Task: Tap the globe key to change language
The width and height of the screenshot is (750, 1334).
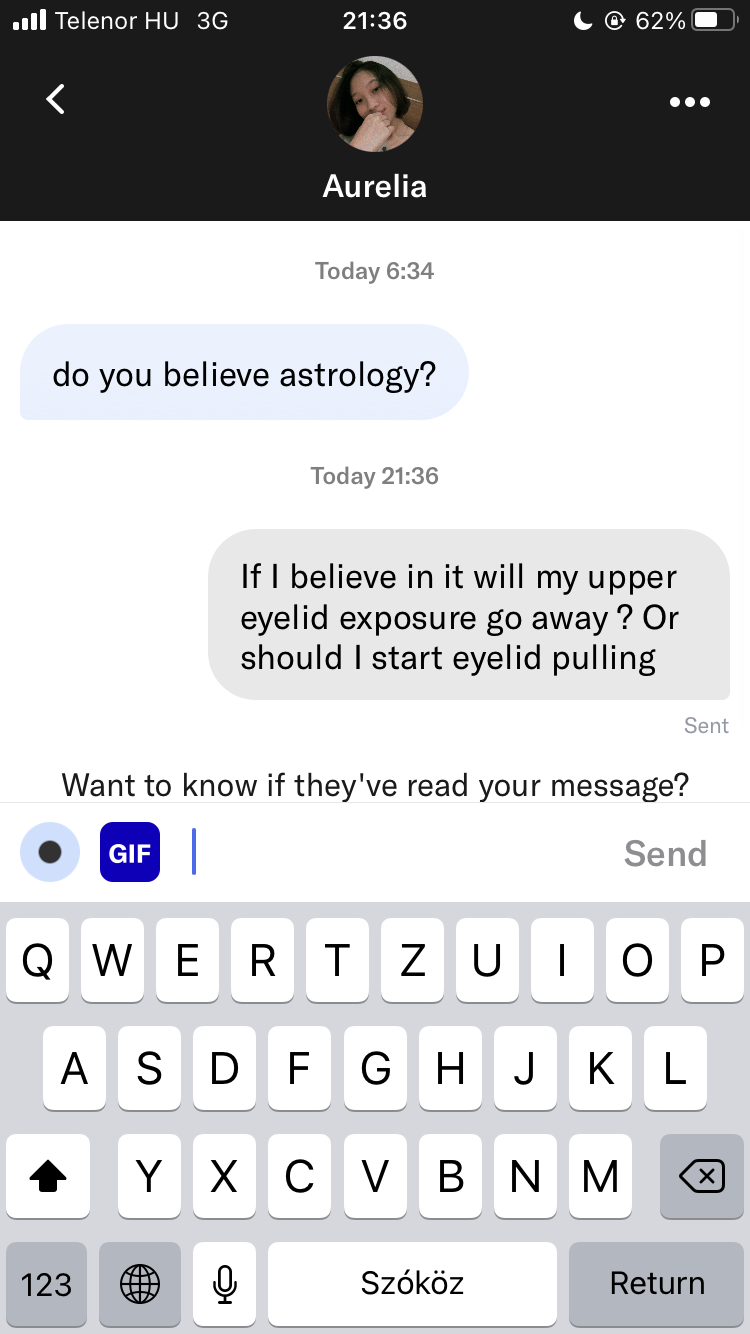Action: (140, 1284)
